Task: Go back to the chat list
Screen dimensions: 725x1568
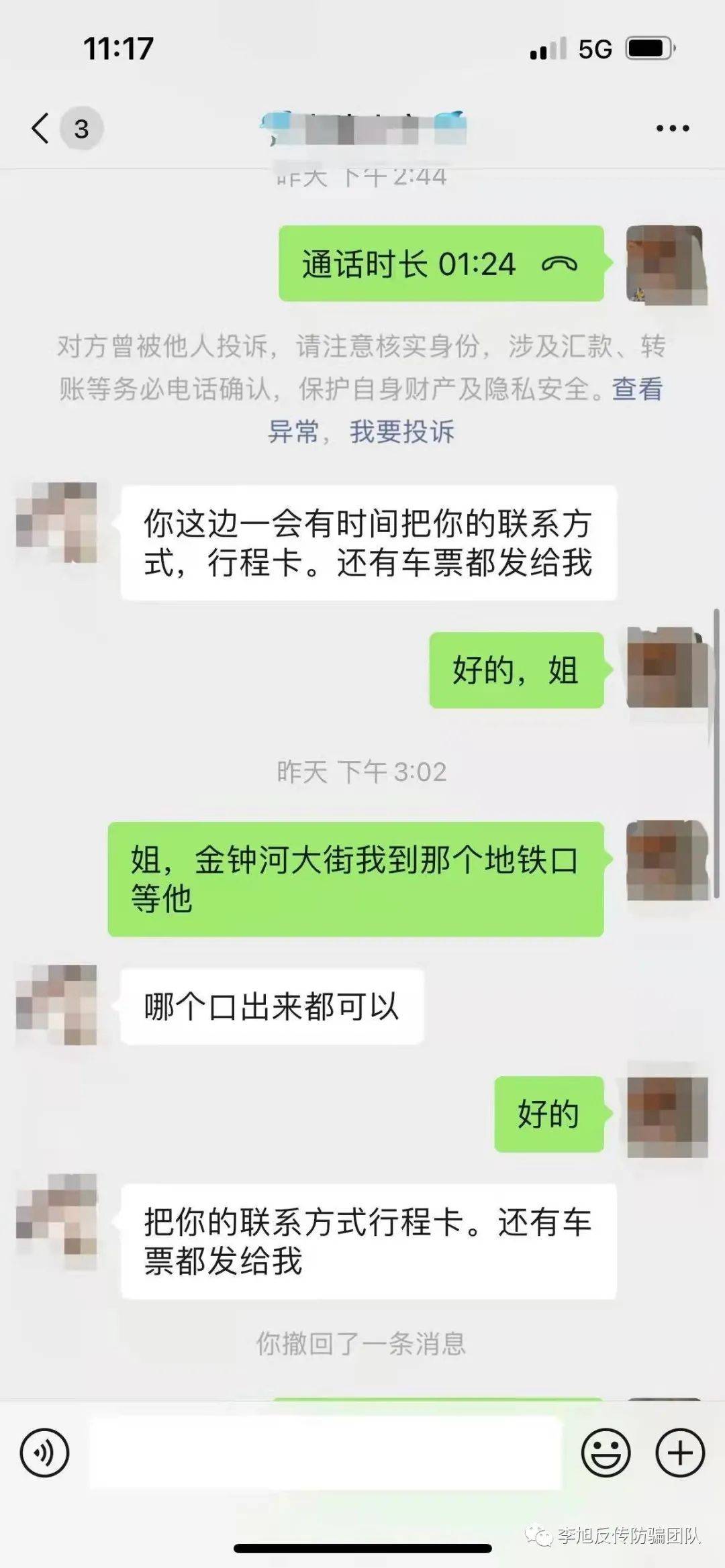Action: pyautogui.click(x=42, y=127)
